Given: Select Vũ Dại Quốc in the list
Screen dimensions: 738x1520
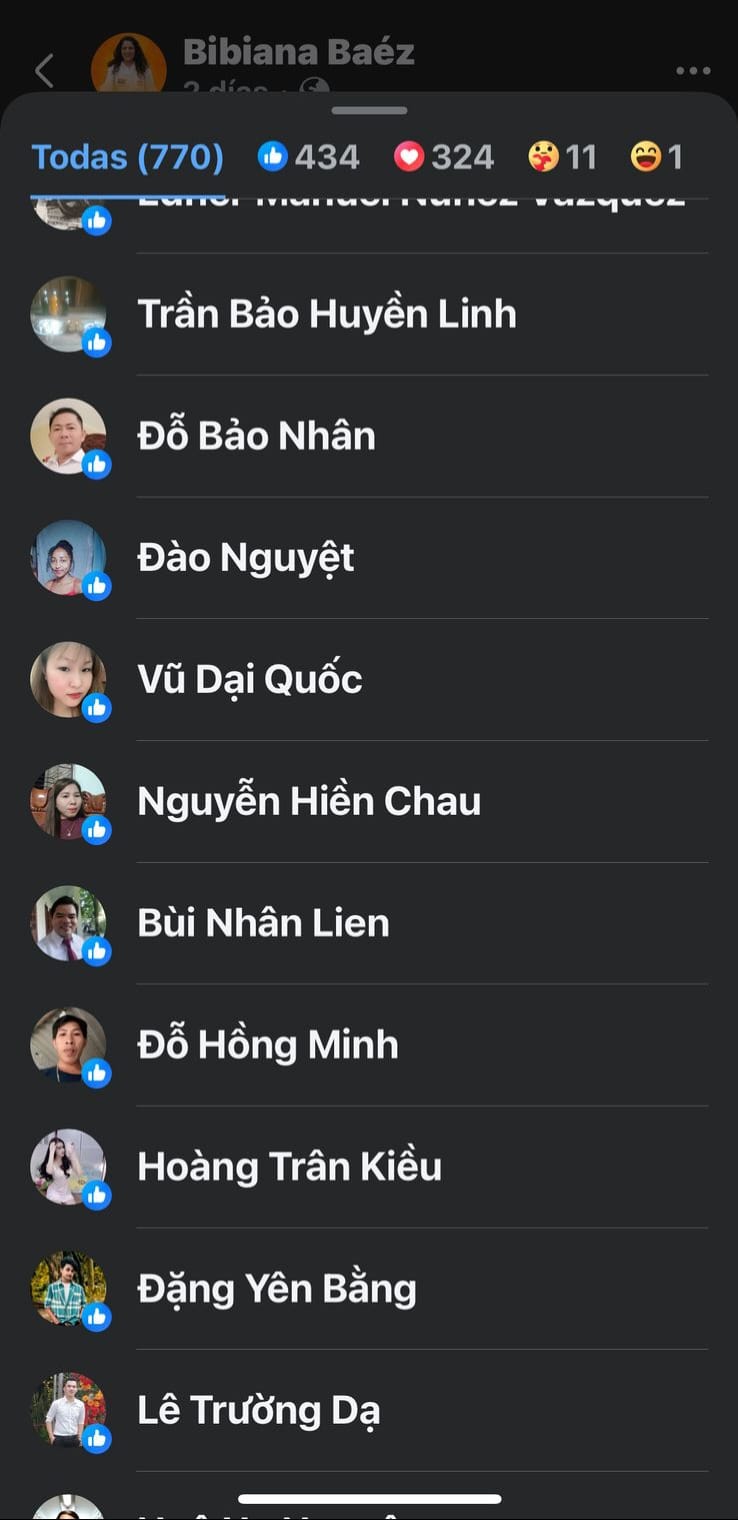Looking at the screenshot, I should click(250, 680).
